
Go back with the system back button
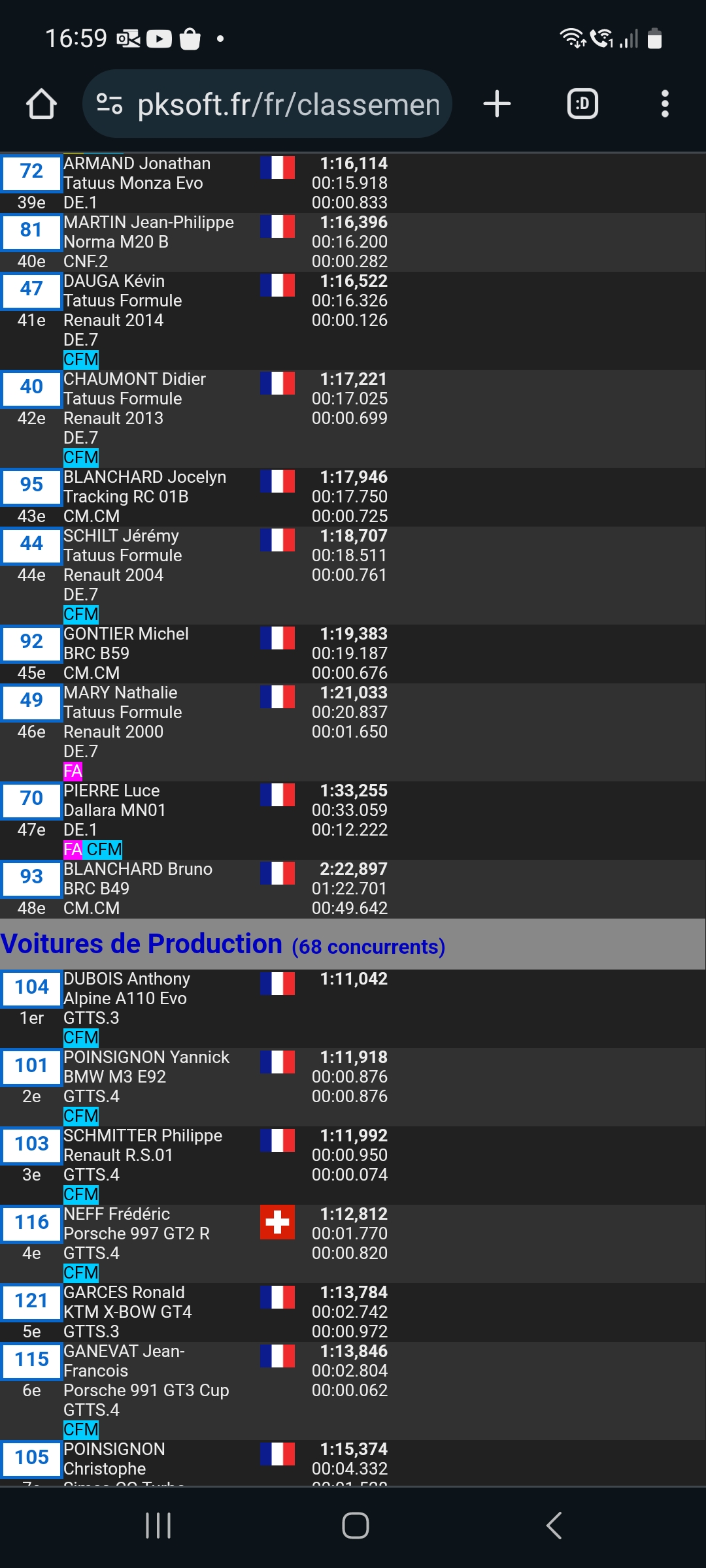(554, 1526)
